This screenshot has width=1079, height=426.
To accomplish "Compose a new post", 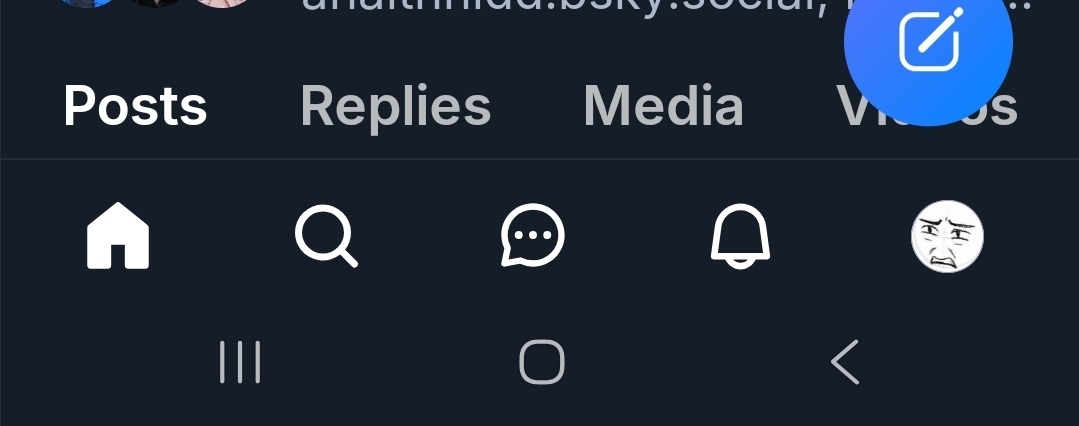I will tap(928, 43).
